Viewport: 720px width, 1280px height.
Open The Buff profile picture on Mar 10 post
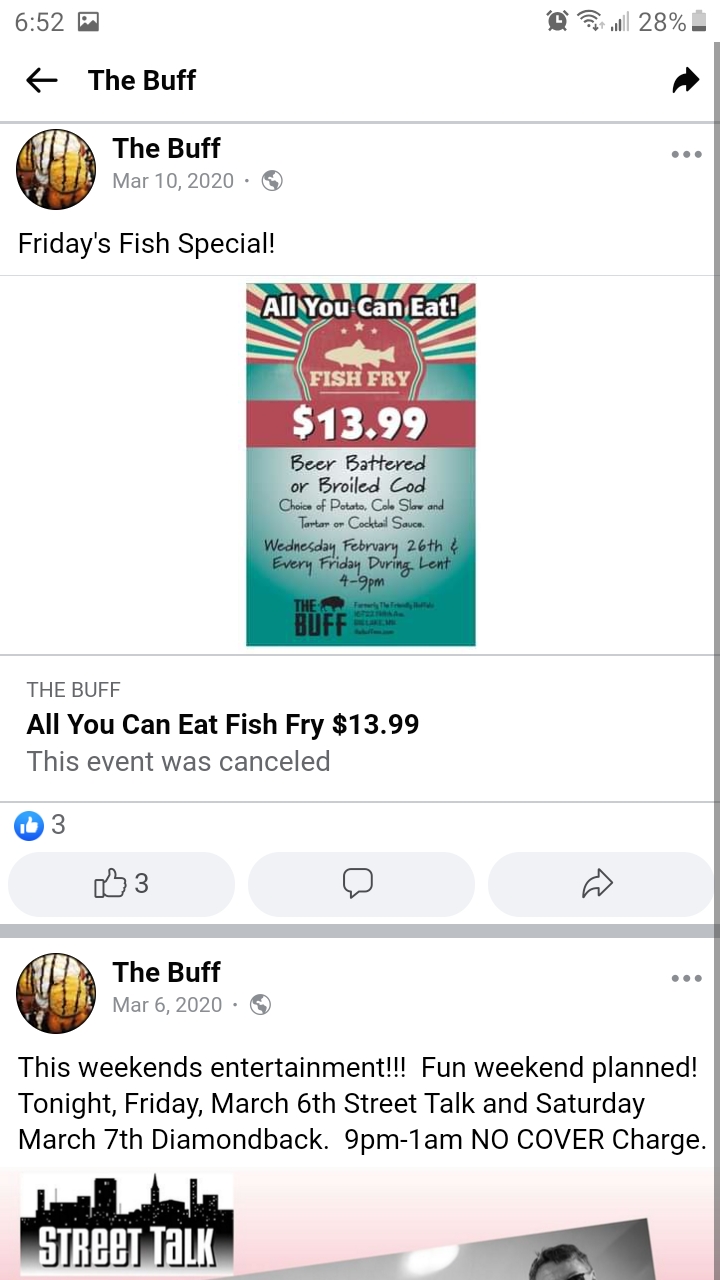pyautogui.click(x=56, y=169)
